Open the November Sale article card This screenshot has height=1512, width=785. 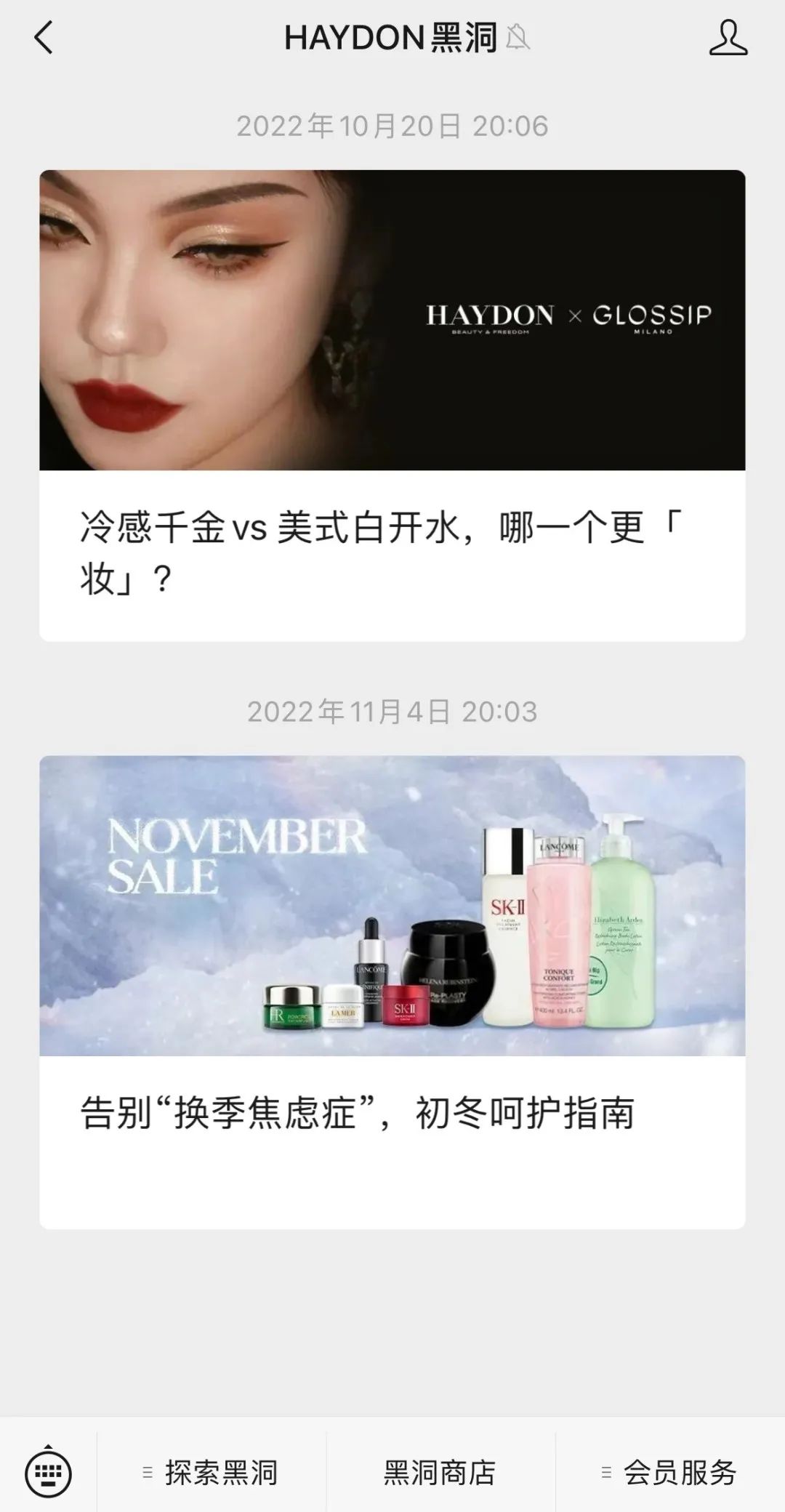(392, 991)
